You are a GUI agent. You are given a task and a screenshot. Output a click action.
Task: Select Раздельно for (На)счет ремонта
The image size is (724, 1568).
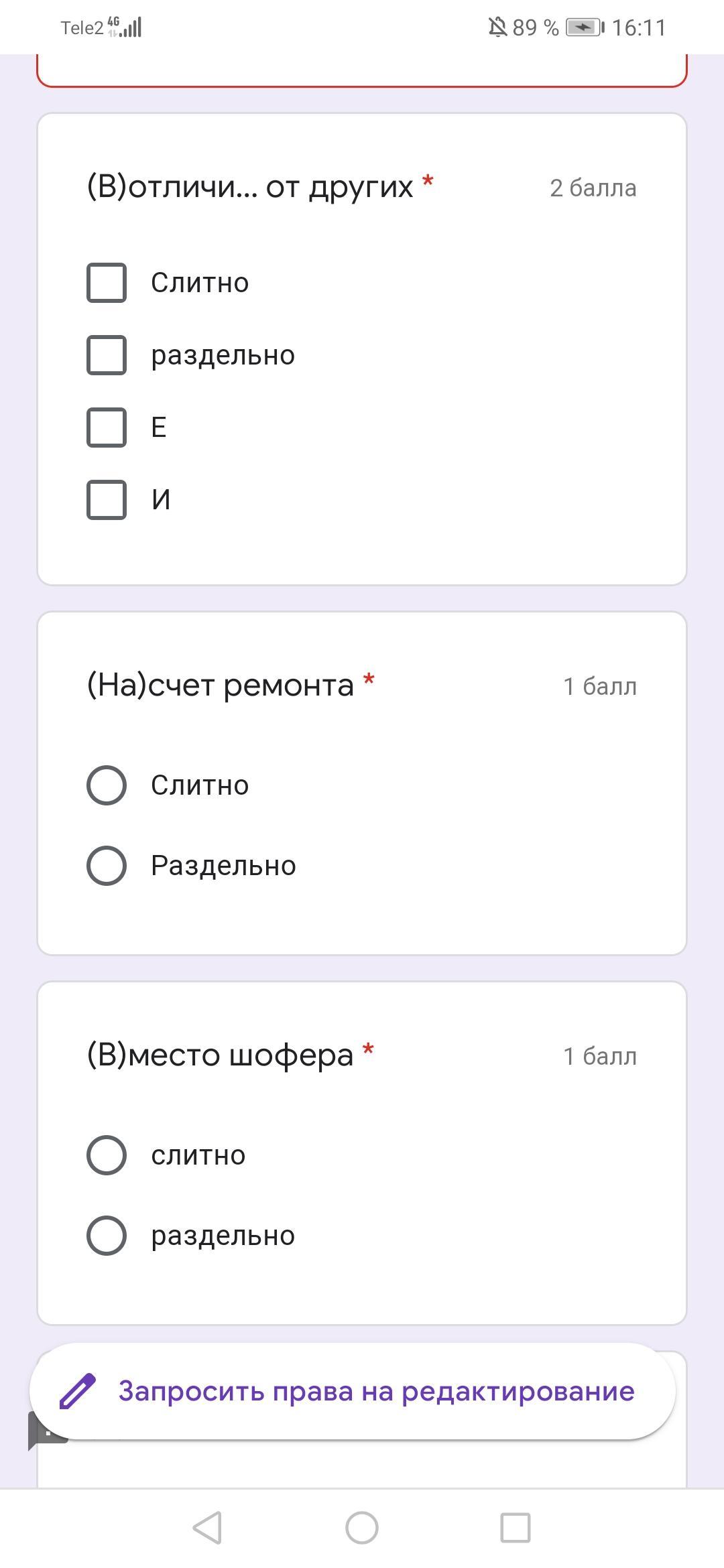point(107,866)
